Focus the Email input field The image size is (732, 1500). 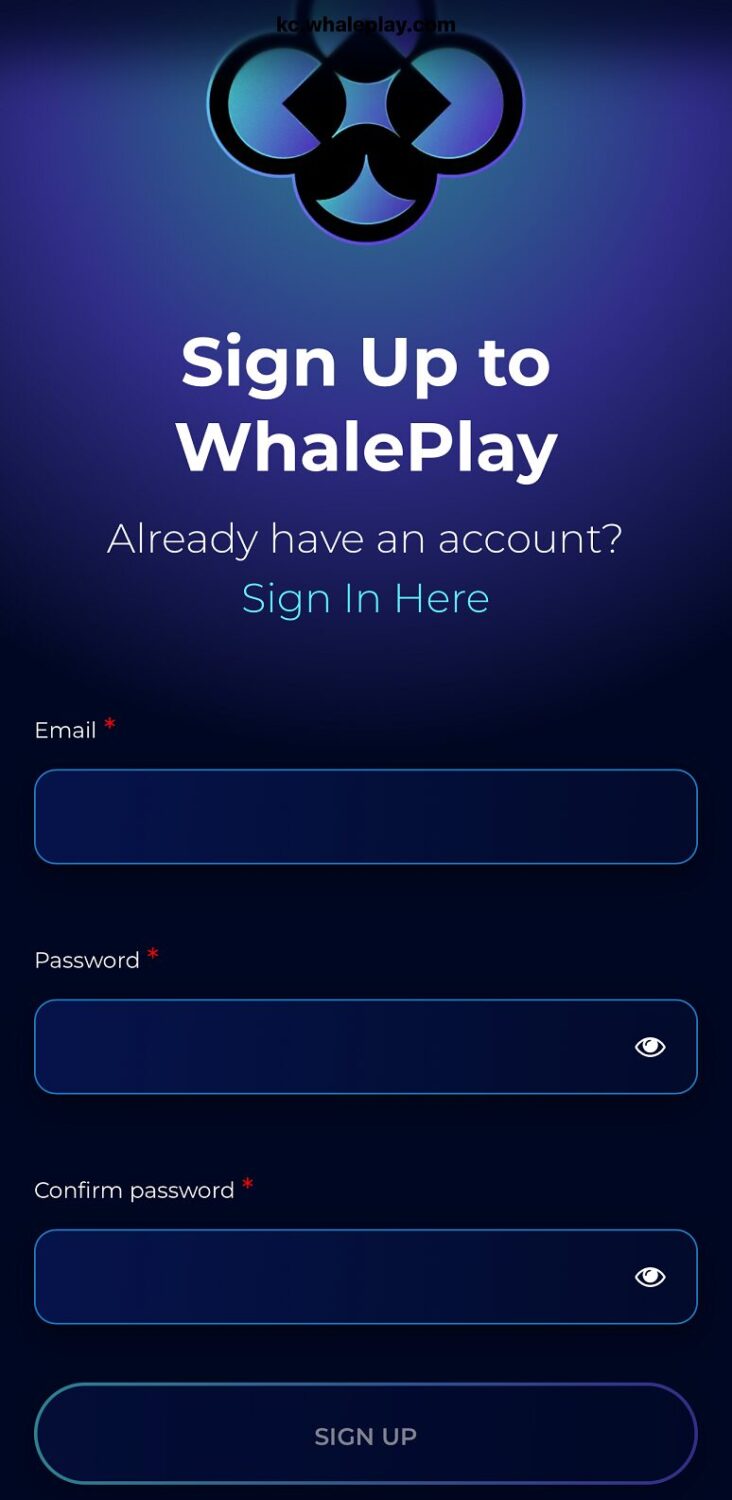coord(365,816)
